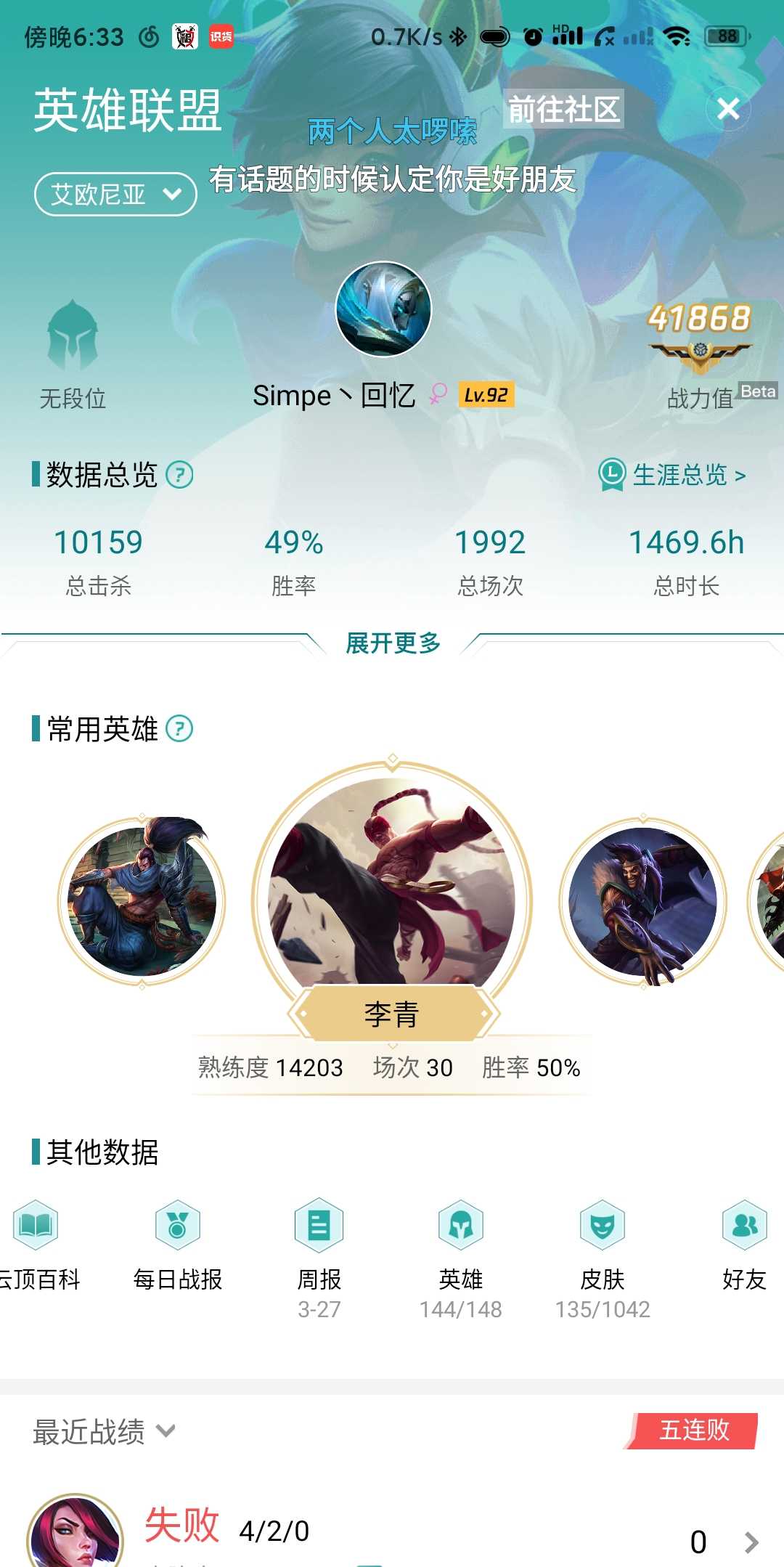The height and width of the screenshot is (1567, 784).
Task: Open the 生涯总览 career overview link
Action: click(x=673, y=475)
